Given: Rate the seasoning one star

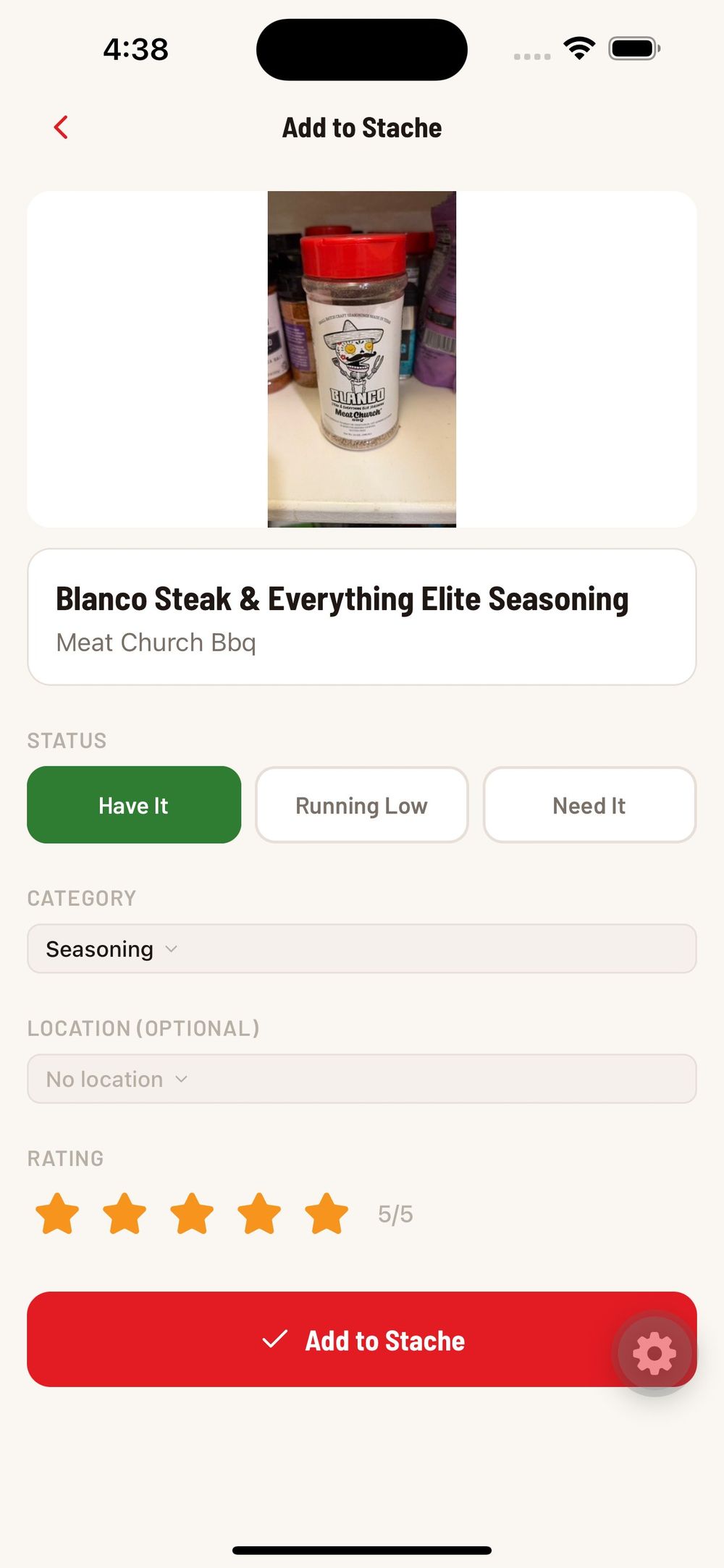Looking at the screenshot, I should pyautogui.click(x=57, y=1213).
